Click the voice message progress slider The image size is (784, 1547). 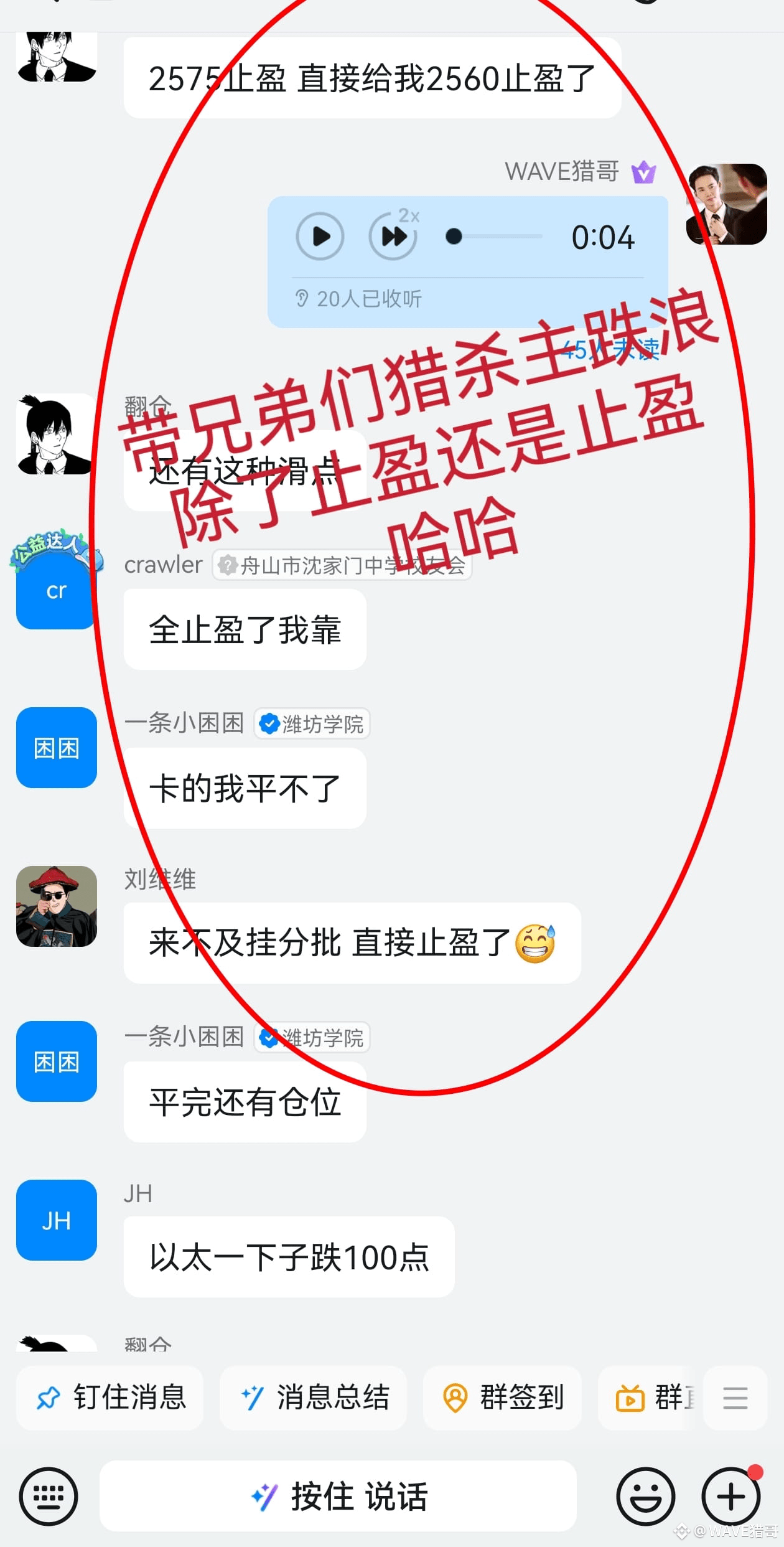[x=454, y=235]
